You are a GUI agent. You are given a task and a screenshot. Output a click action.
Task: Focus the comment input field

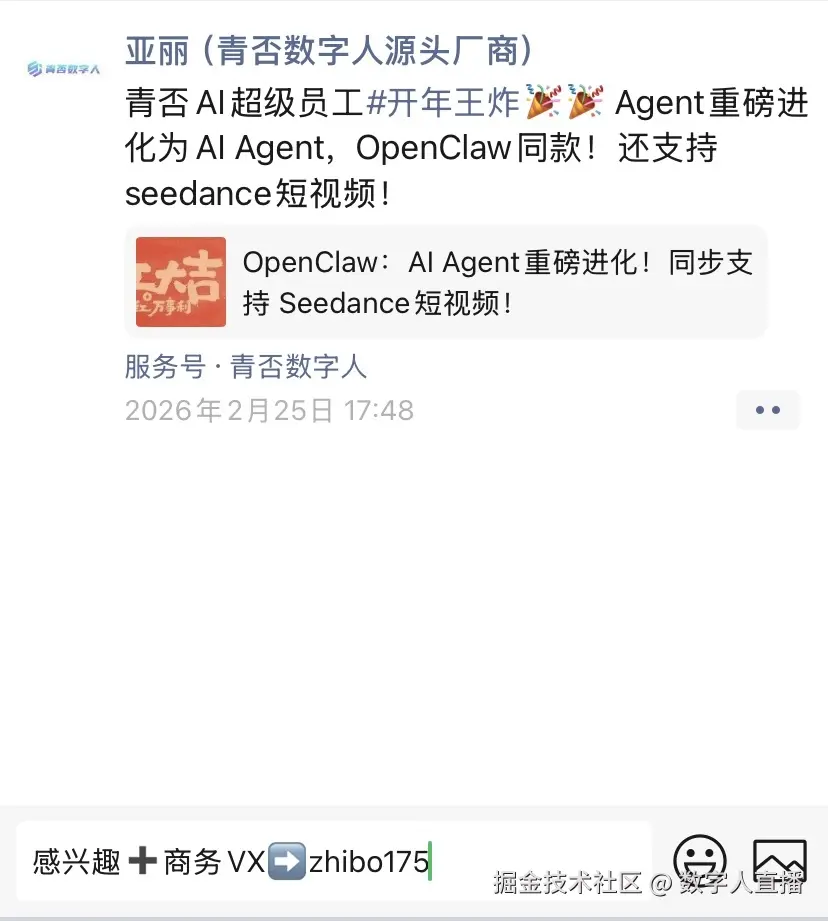click(x=330, y=861)
